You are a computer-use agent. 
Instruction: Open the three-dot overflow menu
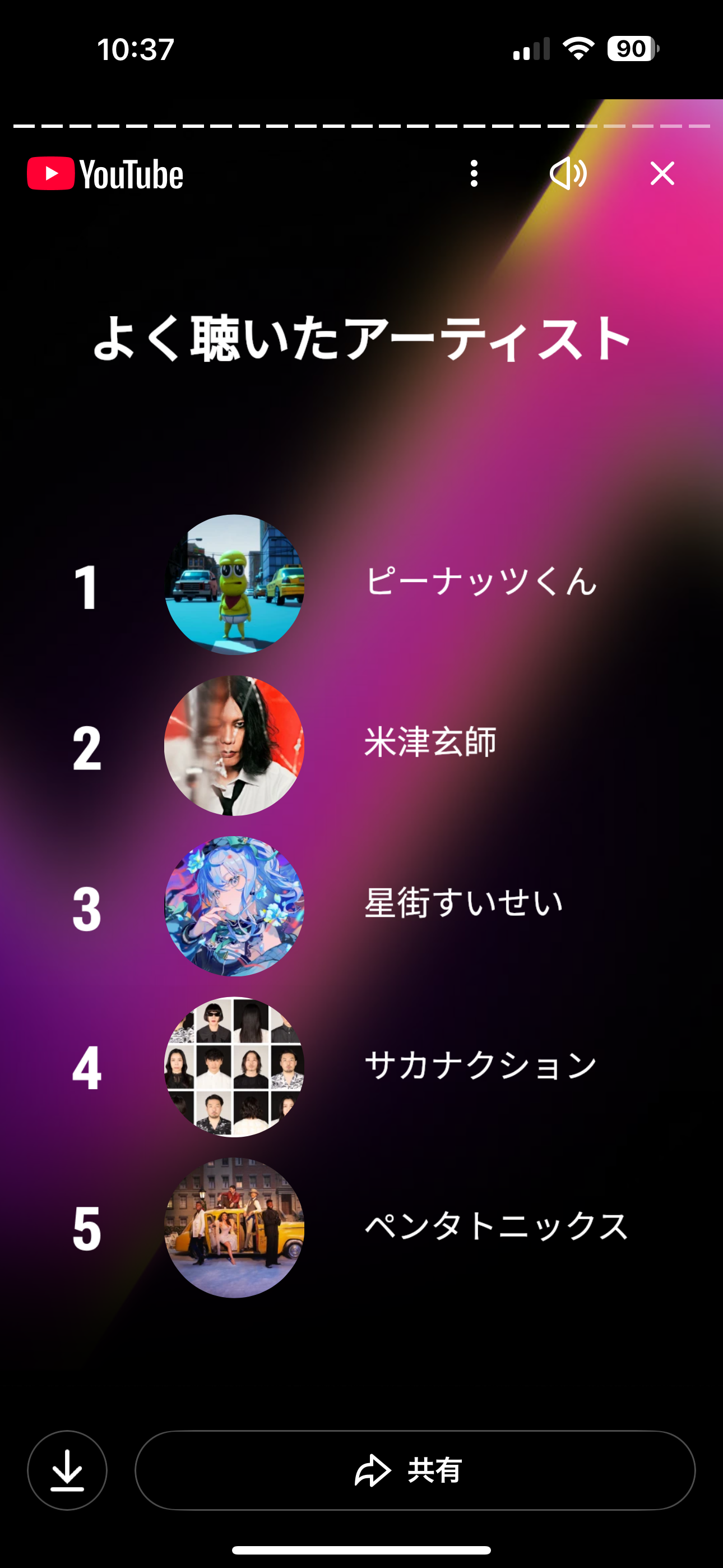click(474, 174)
